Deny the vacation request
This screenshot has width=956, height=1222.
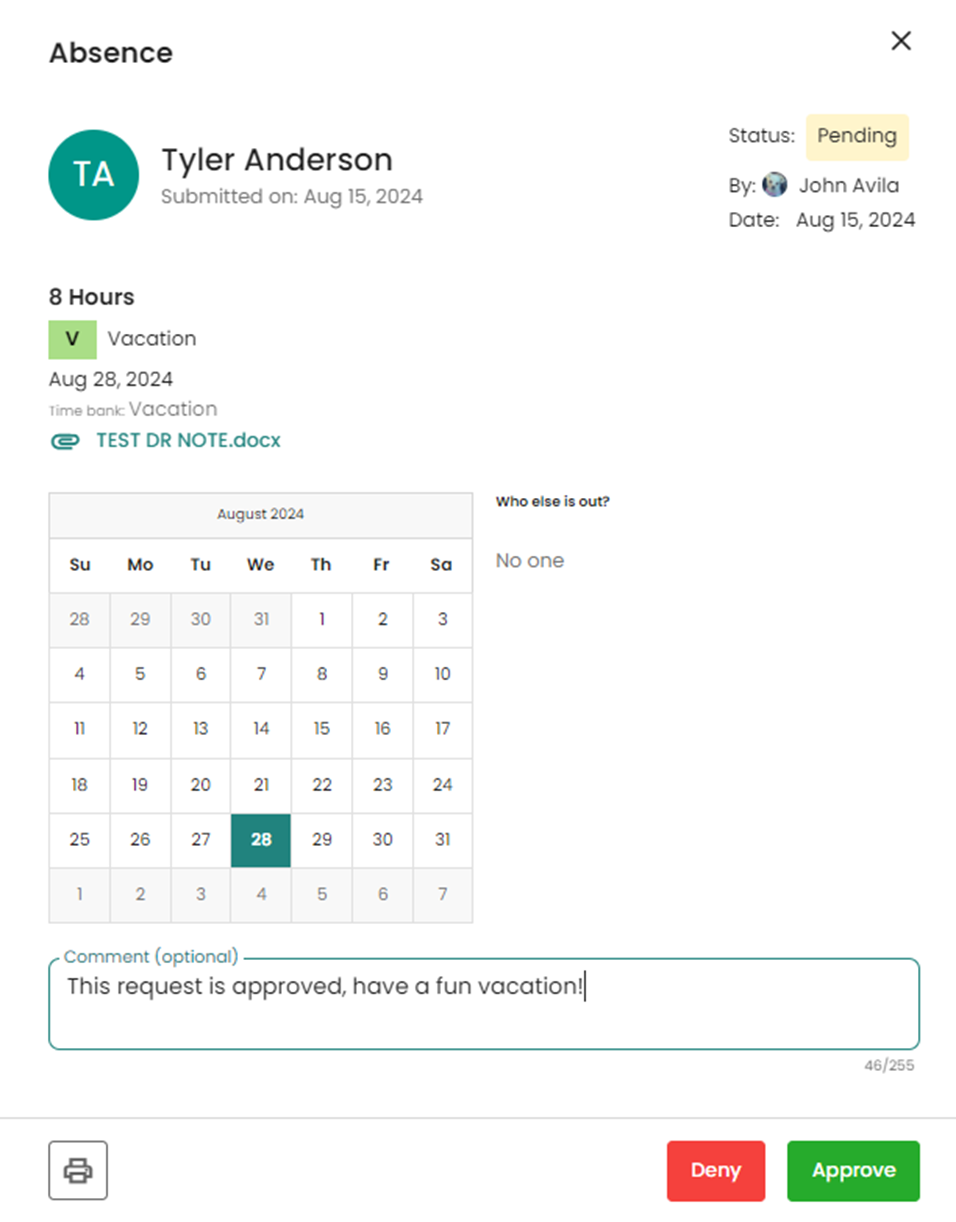coord(715,1170)
